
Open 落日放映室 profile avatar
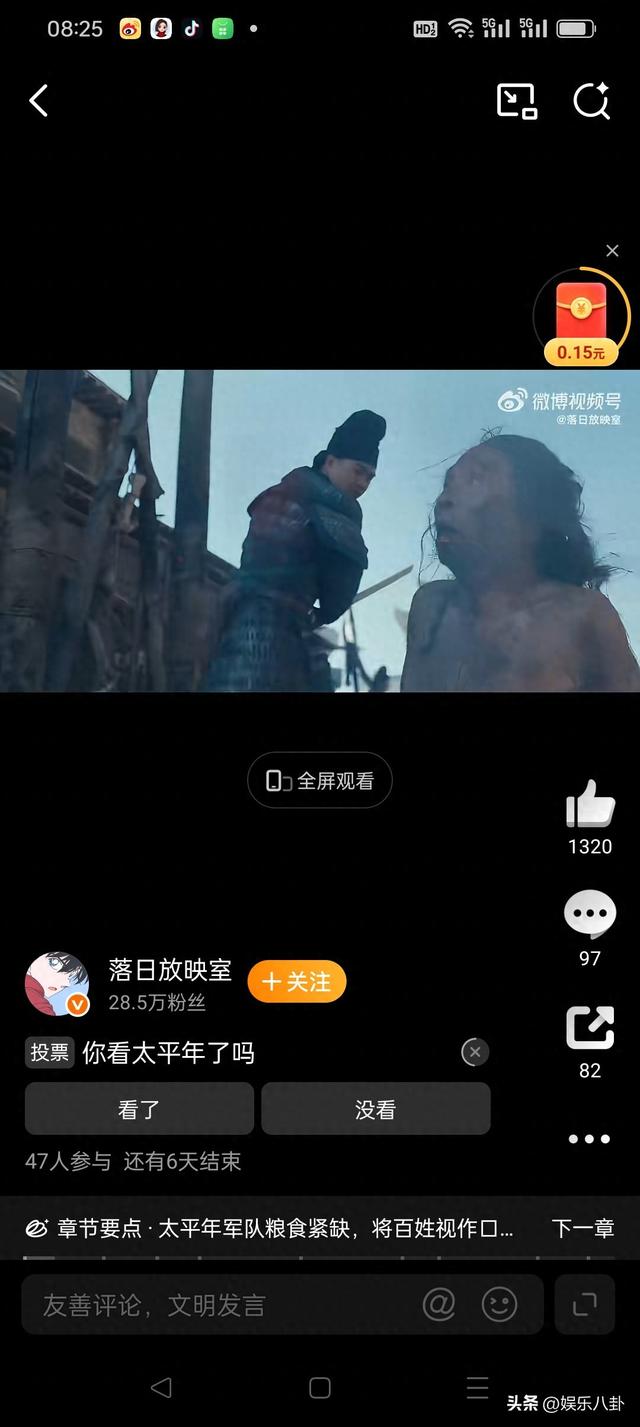(x=56, y=983)
